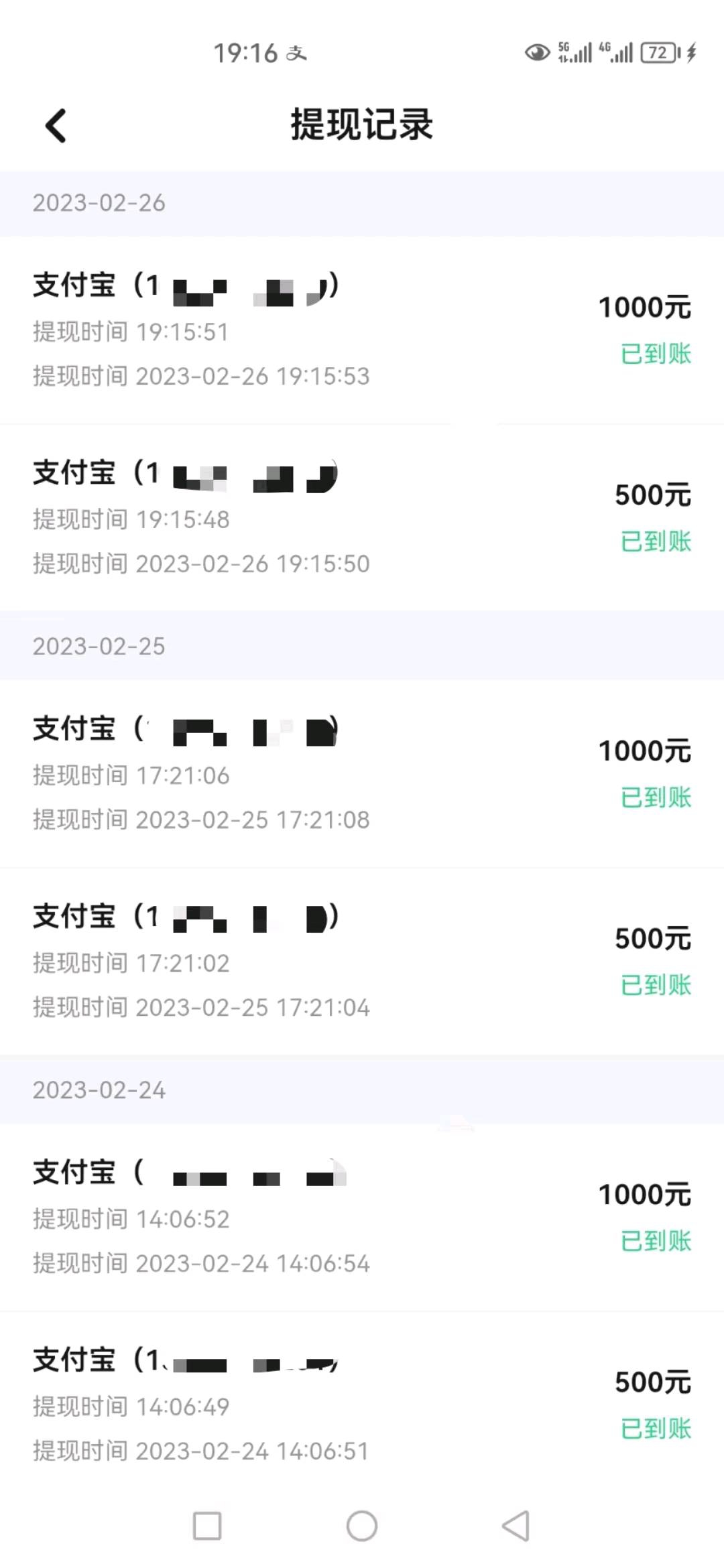Tap the battery indicator showing 72
The width and height of the screenshot is (724, 1568).
[658, 52]
